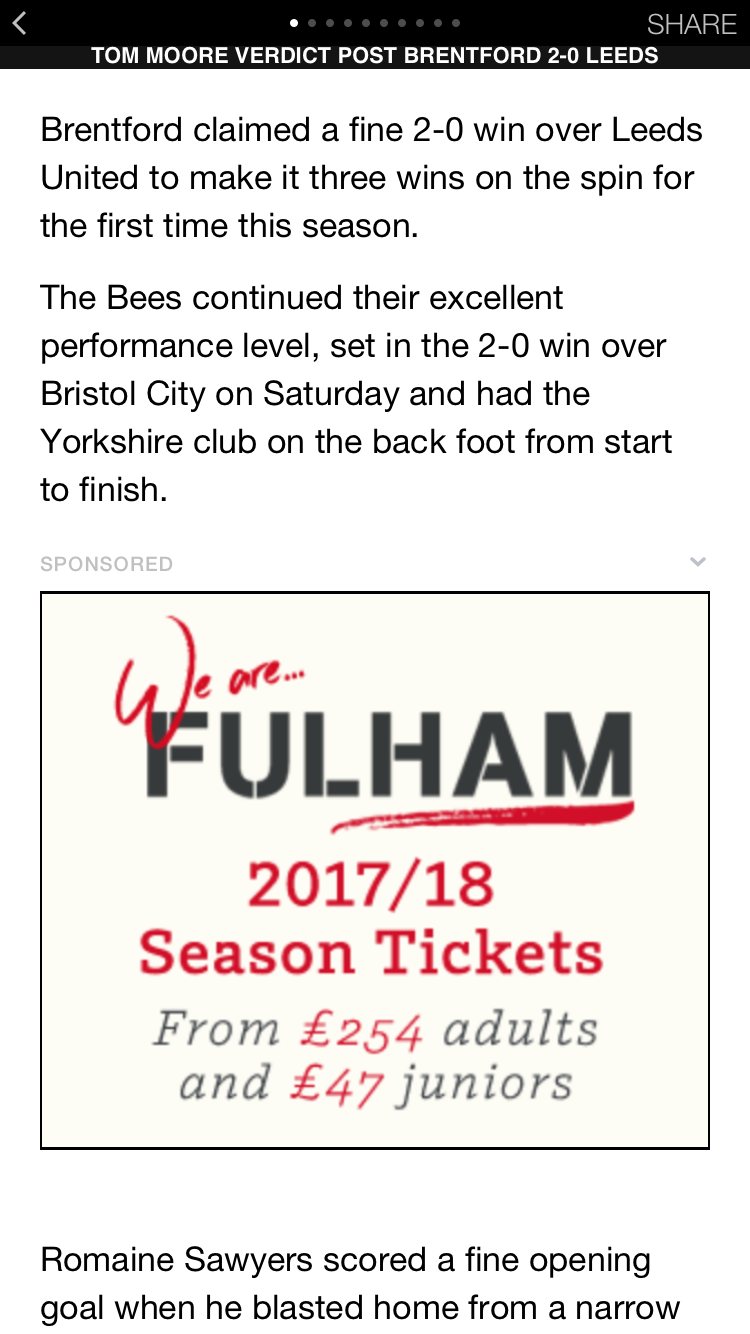The width and height of the screenshot is (750, 1334).
Task: Share this Brentford article
Action: pyautogui.click(x=691, y=24)
